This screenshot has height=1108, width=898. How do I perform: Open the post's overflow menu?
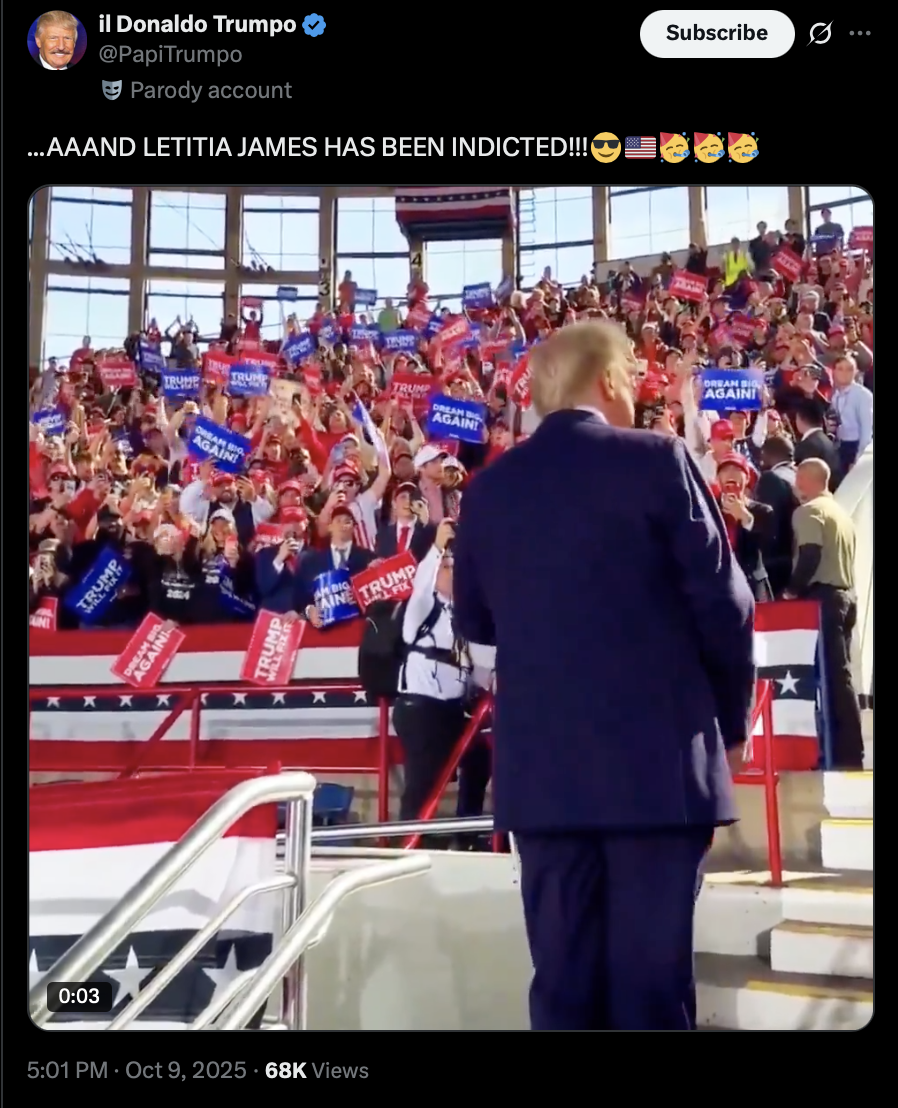point(860,33)
